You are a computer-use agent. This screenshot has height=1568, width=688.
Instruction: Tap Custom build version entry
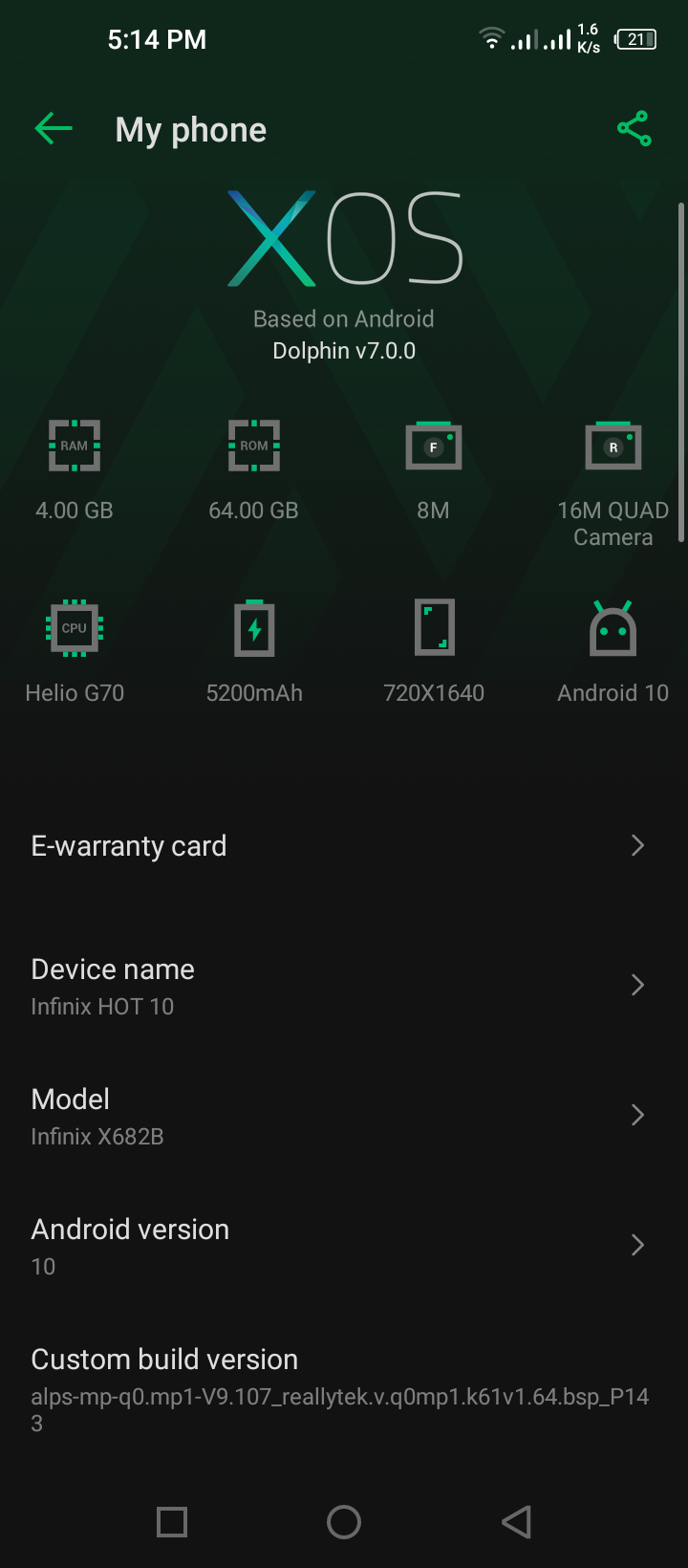point(344,1388)
